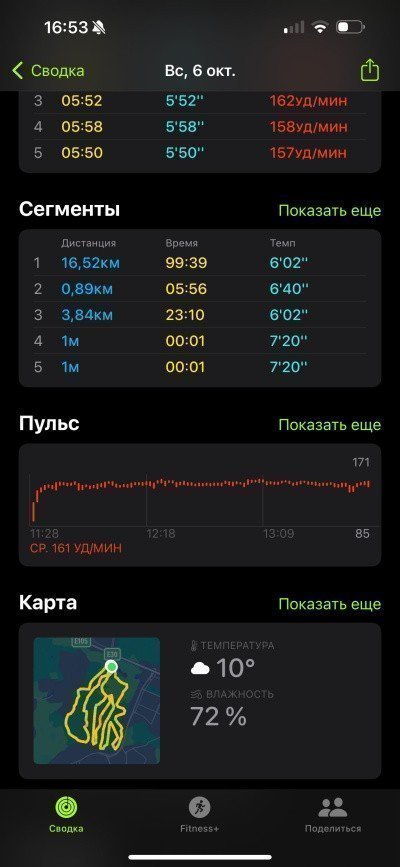Open the route map thumbnail
400x867 pixels.
pos(97,701)
